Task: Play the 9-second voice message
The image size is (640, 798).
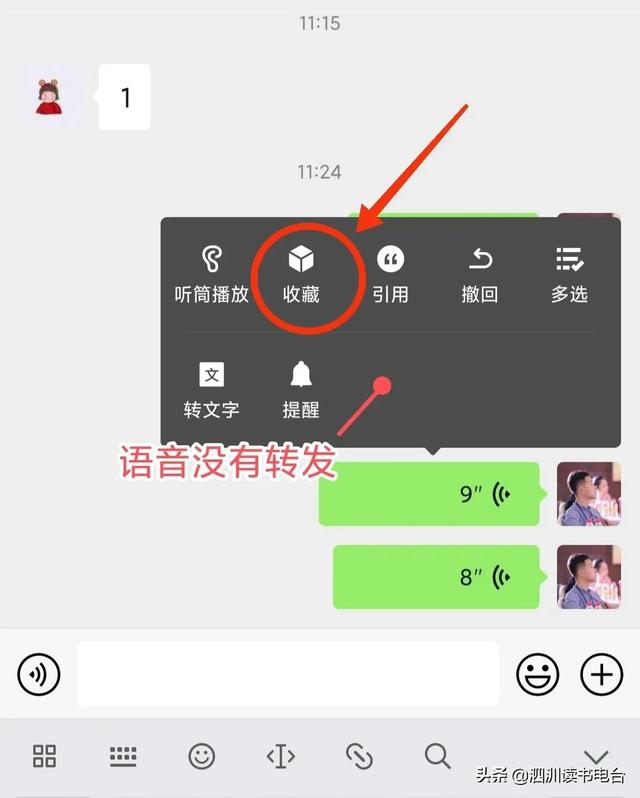Action: (430, 494)
